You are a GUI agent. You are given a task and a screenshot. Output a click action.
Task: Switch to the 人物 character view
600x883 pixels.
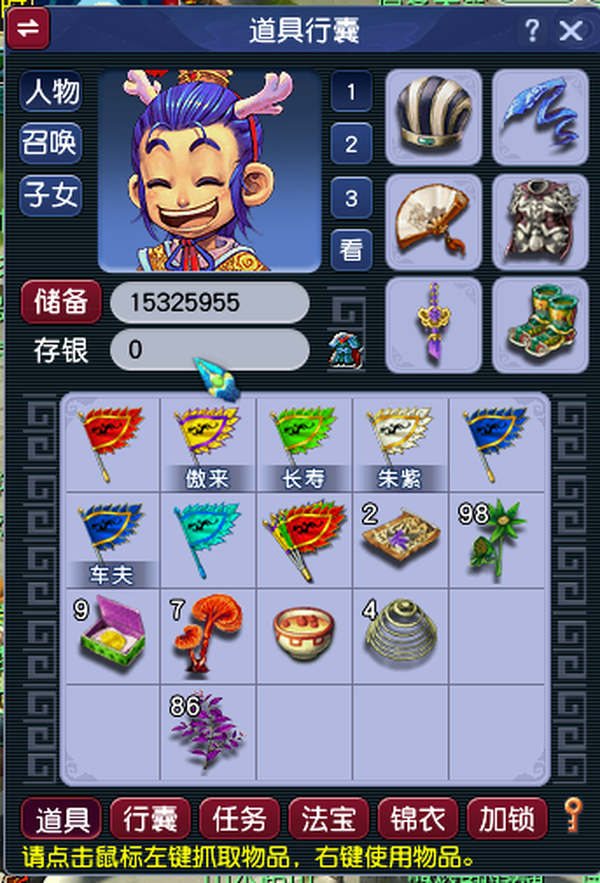tap(50, 93)
